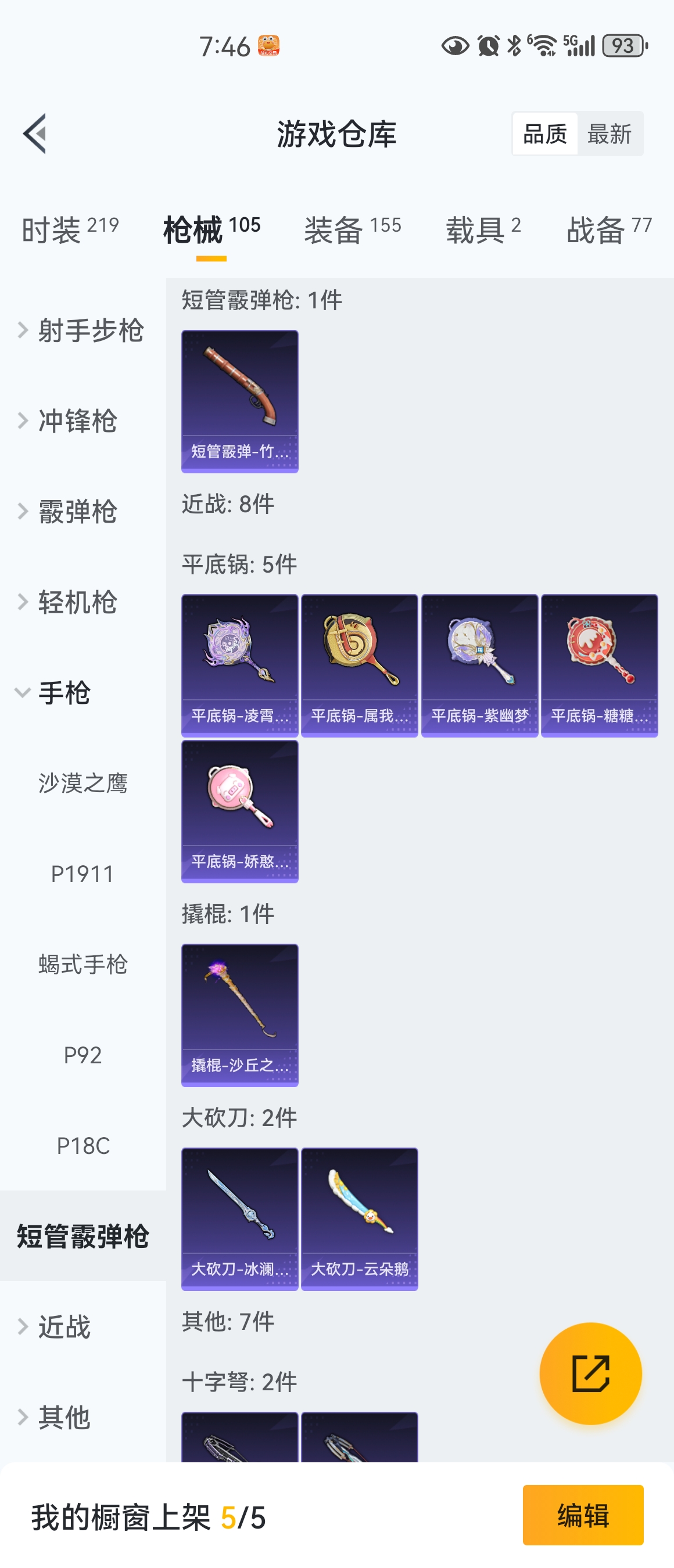Switch to the 战备 tab
The width and height of the screenshot is (674, 1568).
(x=609, y=230)
